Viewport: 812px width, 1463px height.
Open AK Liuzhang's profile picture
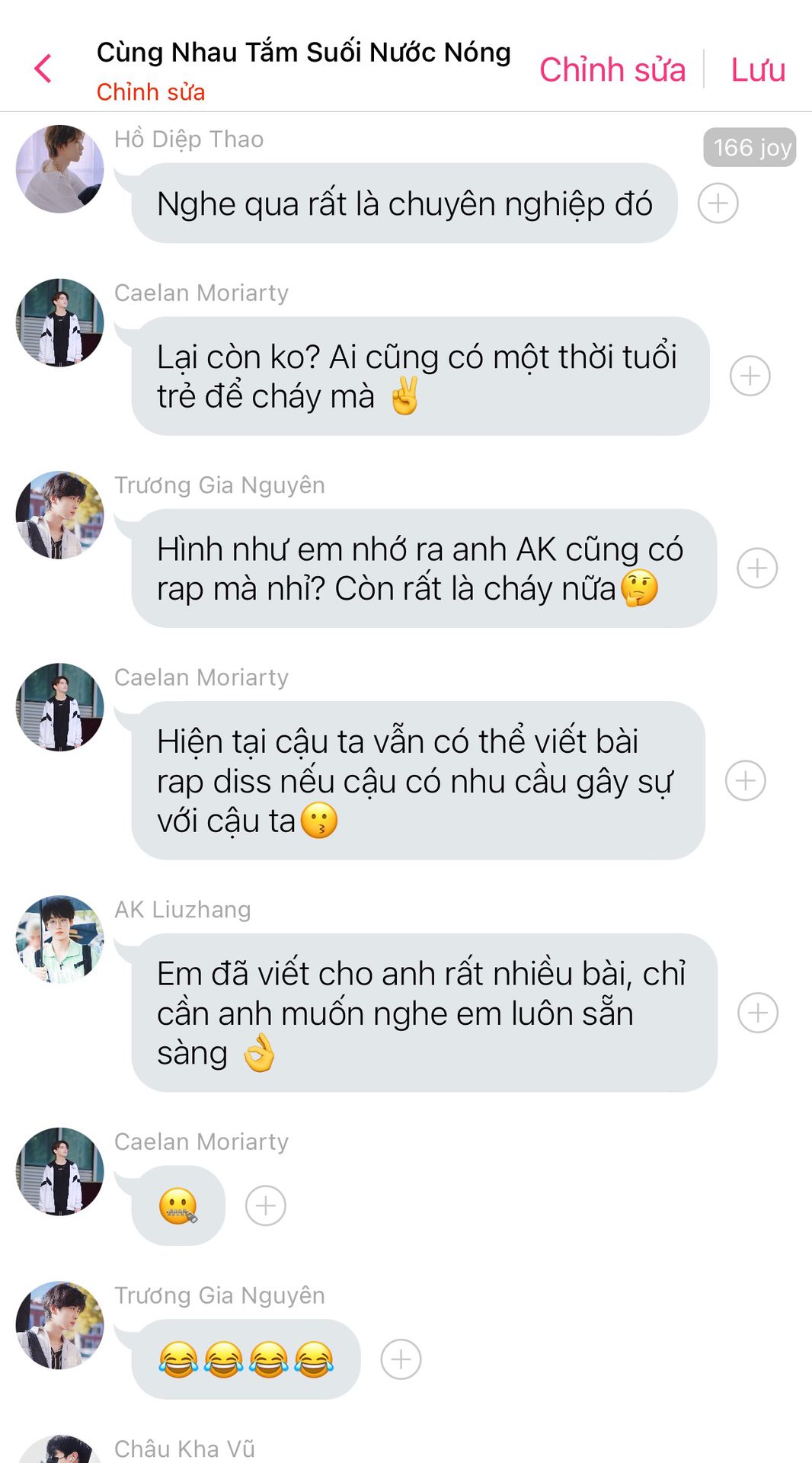point(59,939)
